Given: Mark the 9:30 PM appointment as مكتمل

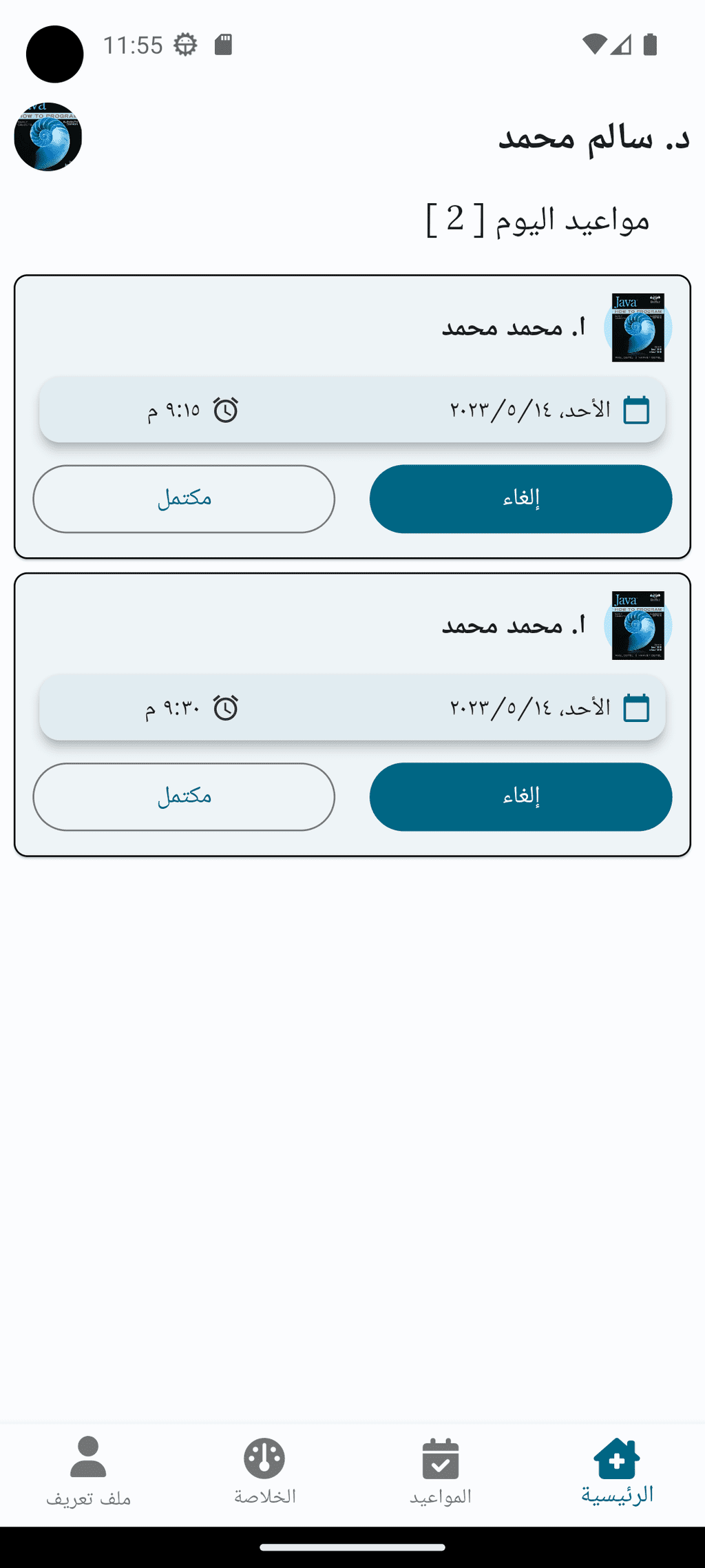Looking at the screenshot, I should pyautogui.click(x=184, y=796).
